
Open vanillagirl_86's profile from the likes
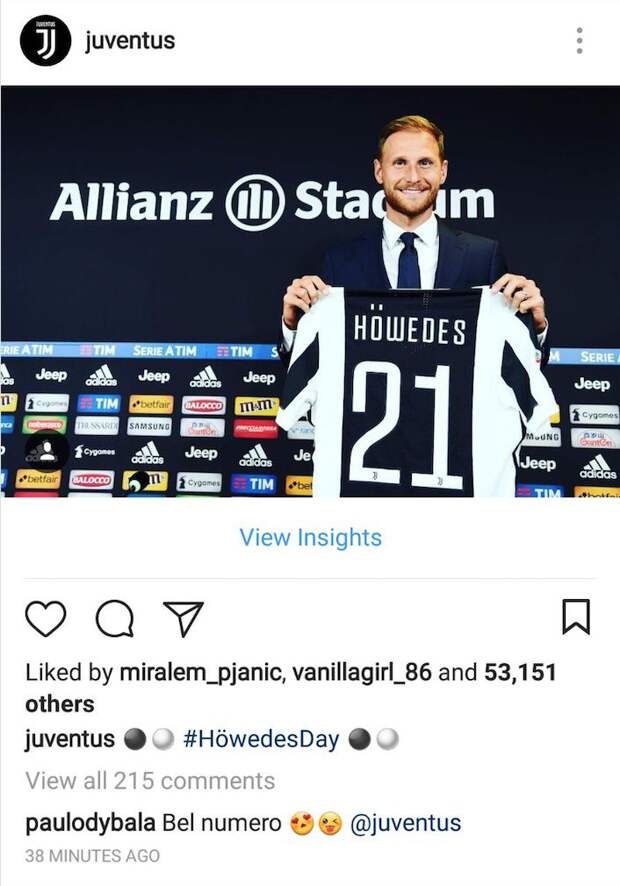[x=361, y=673]
